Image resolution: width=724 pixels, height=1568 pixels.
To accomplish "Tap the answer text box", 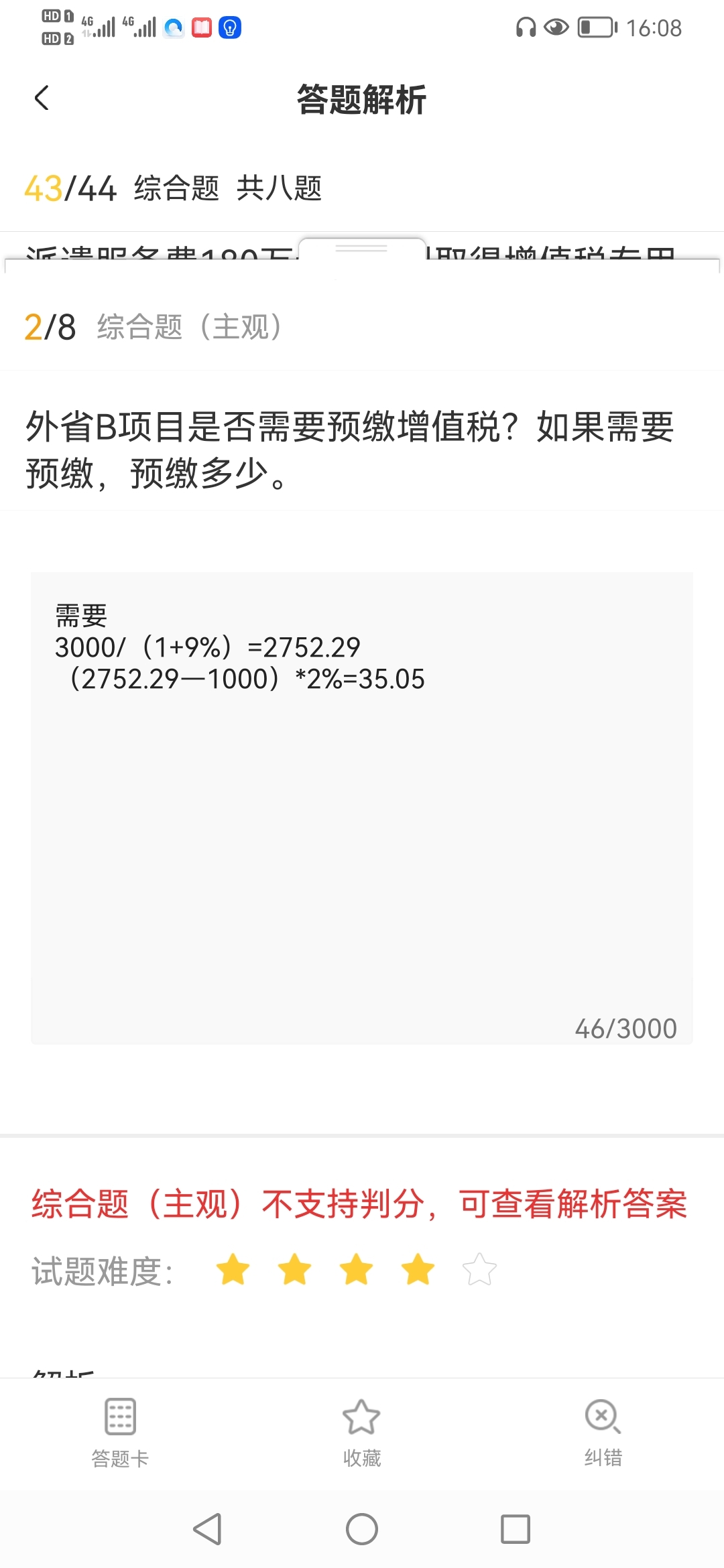I will (362, 808).
